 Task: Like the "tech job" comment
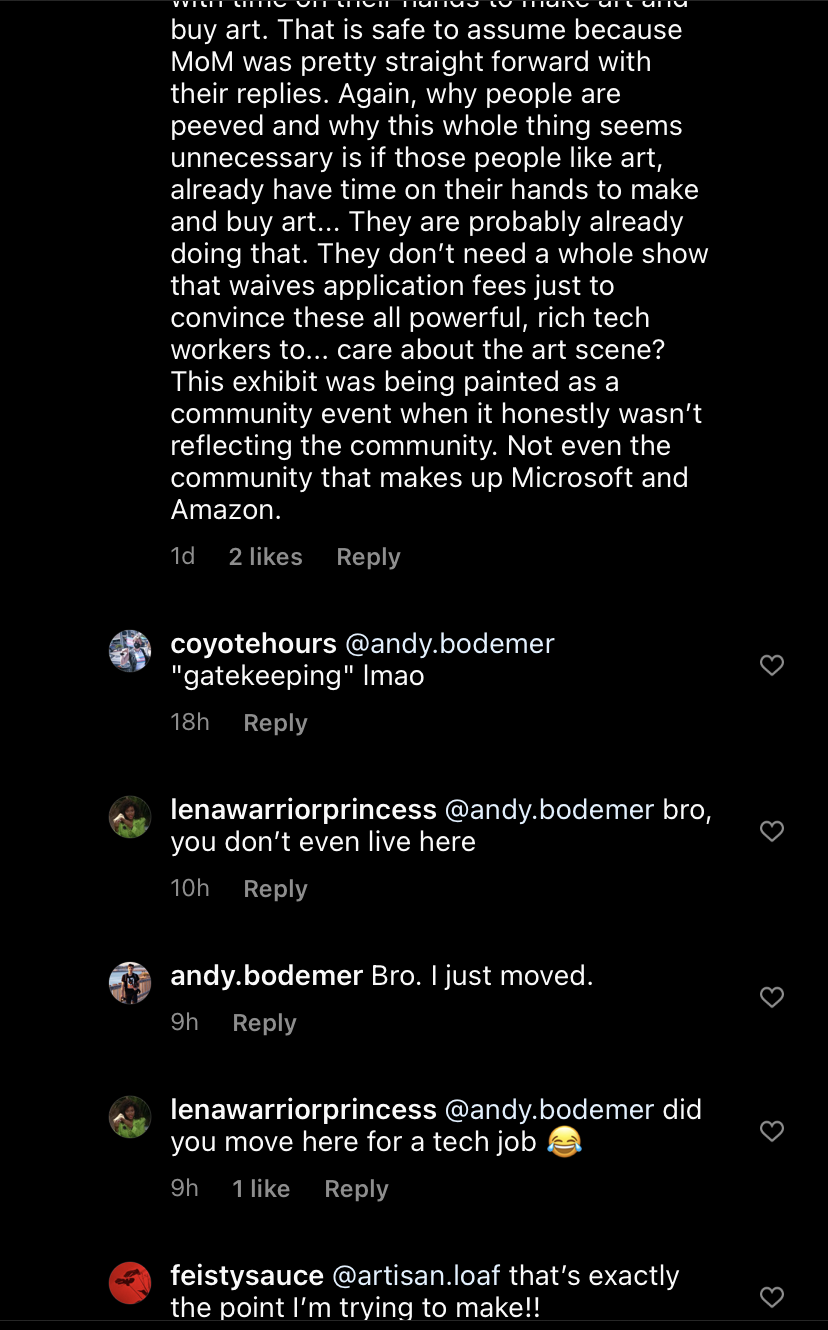(771, 1131)
